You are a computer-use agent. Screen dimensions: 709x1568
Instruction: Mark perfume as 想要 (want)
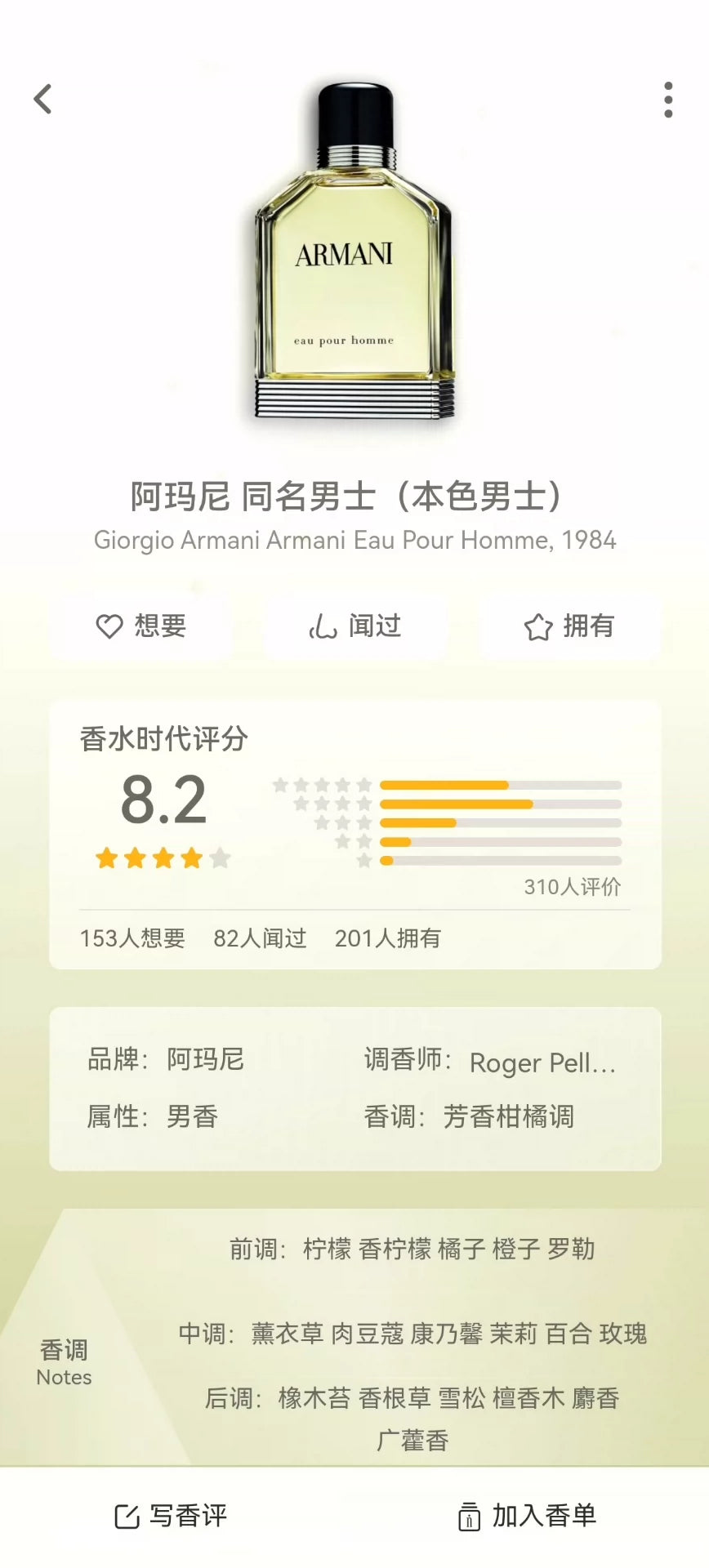click(141, 626)
